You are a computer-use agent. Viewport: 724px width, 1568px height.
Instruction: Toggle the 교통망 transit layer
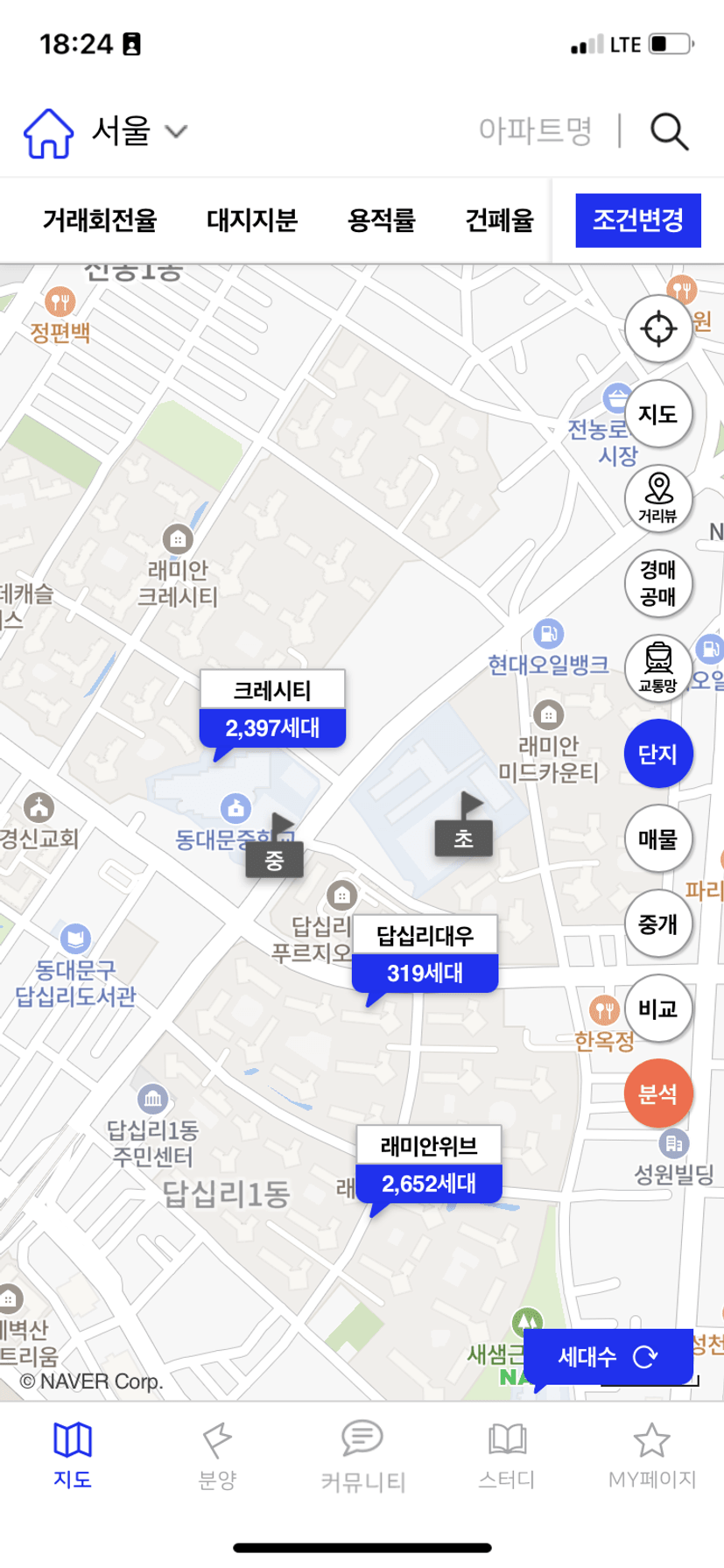coord(658,669)
